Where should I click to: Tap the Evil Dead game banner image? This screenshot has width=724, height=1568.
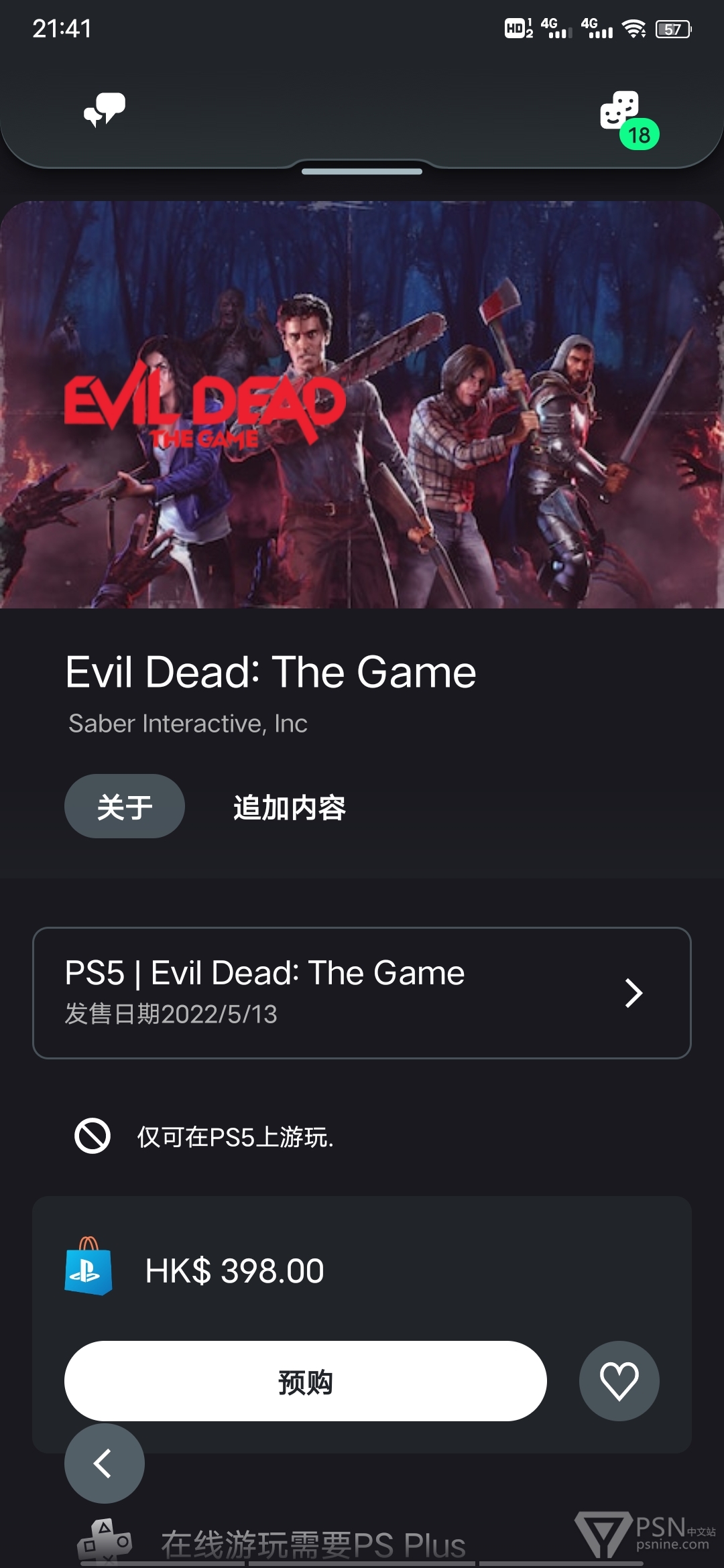click(x=362, y=405)
